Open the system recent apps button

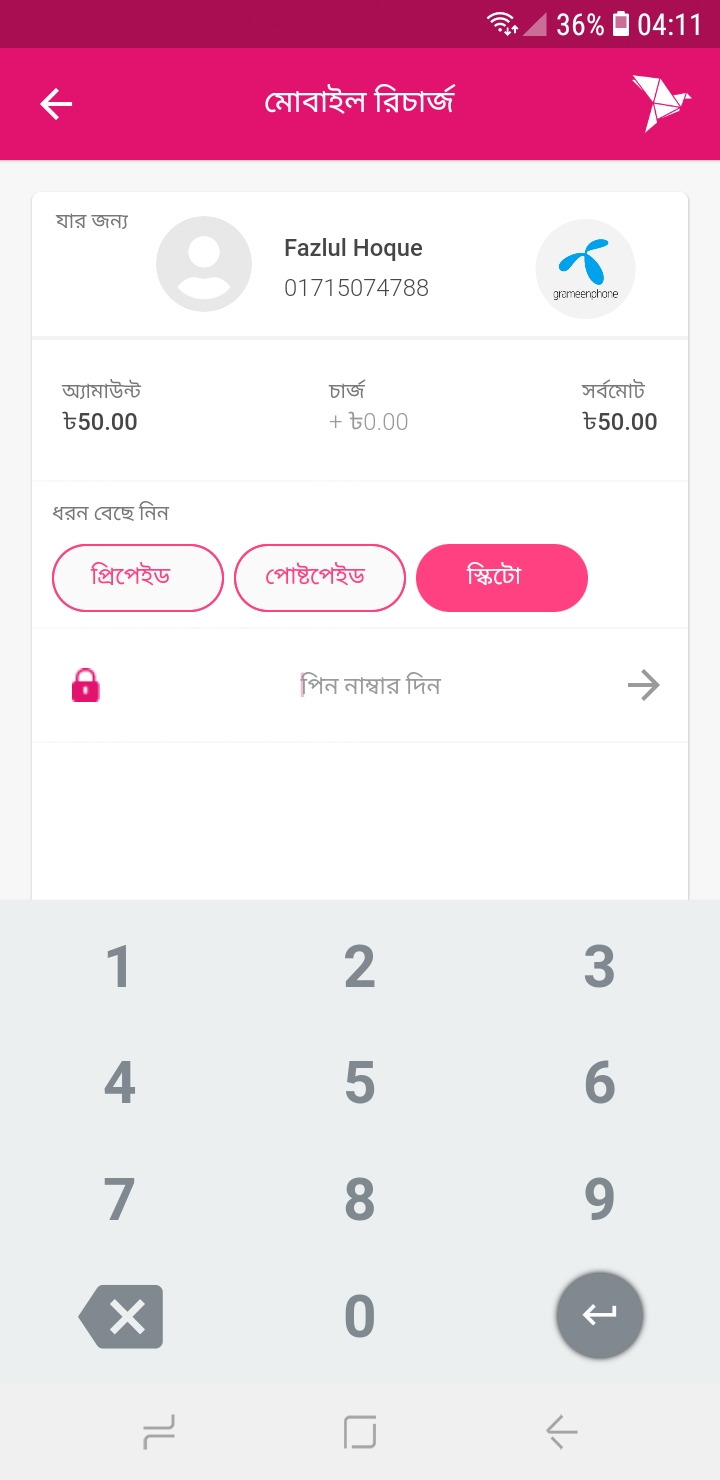(159, 1432)
